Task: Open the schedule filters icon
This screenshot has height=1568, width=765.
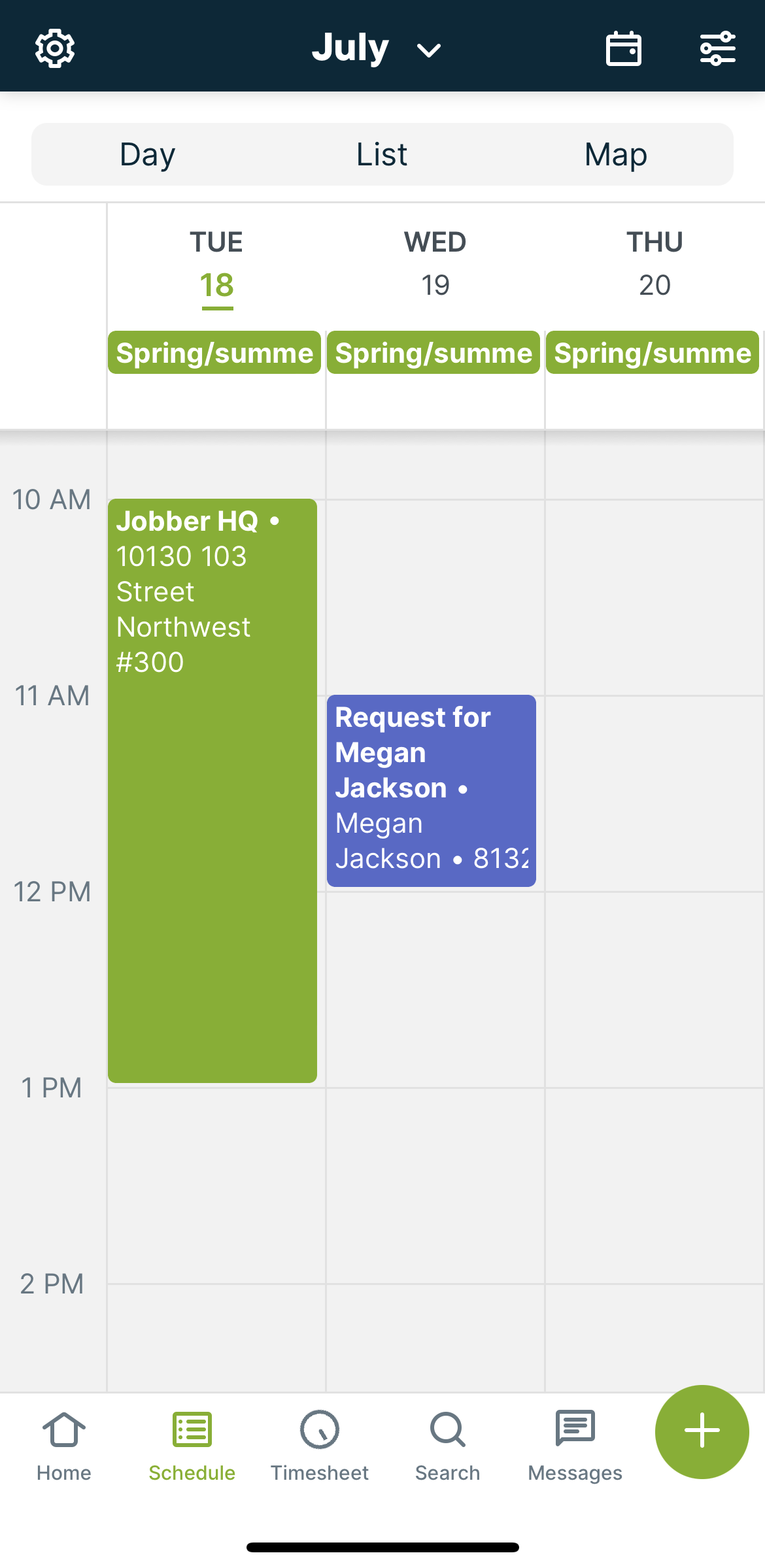Action: tap(717, 48)
